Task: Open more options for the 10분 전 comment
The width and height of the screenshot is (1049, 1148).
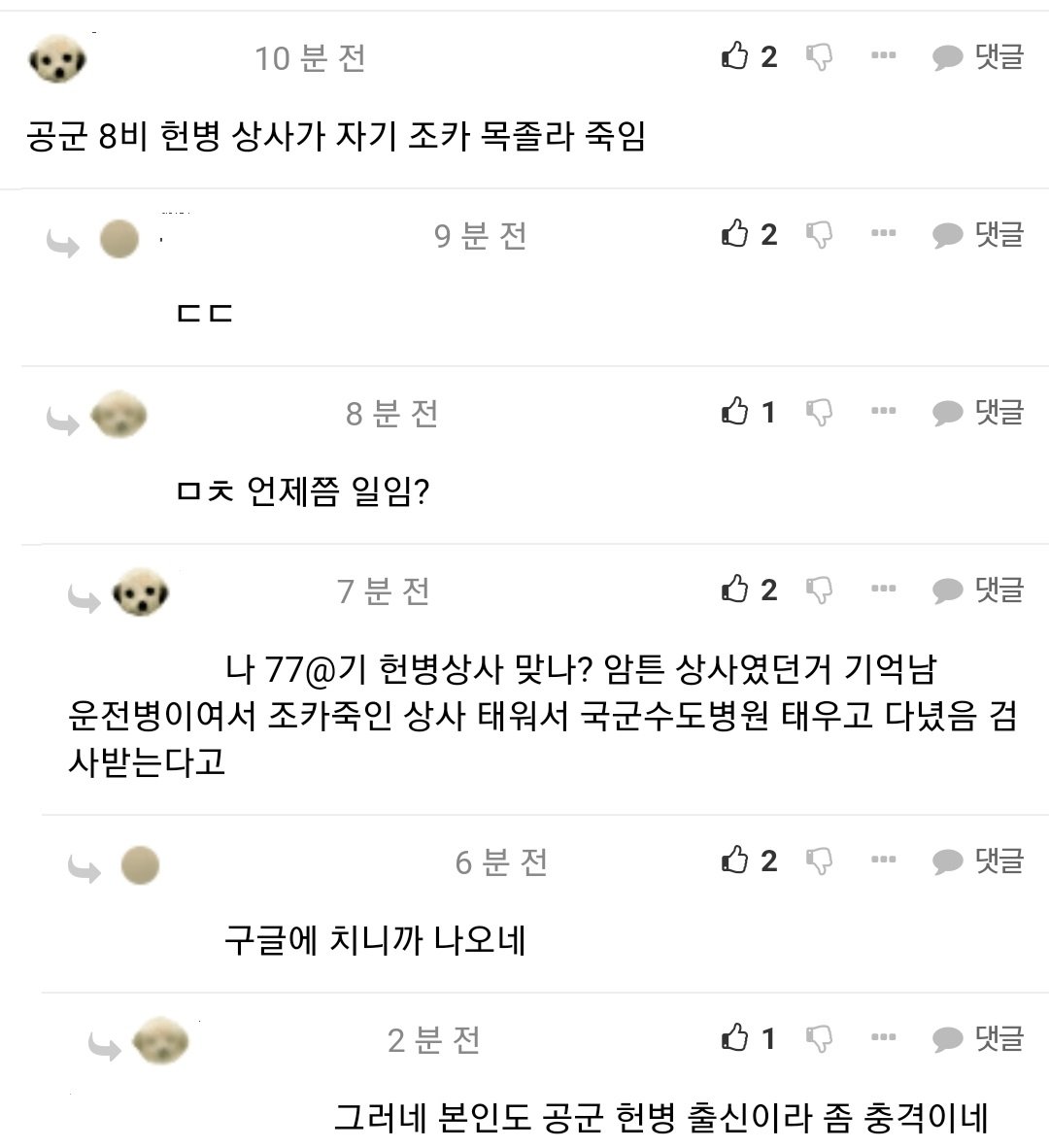Action: (883, 56)
